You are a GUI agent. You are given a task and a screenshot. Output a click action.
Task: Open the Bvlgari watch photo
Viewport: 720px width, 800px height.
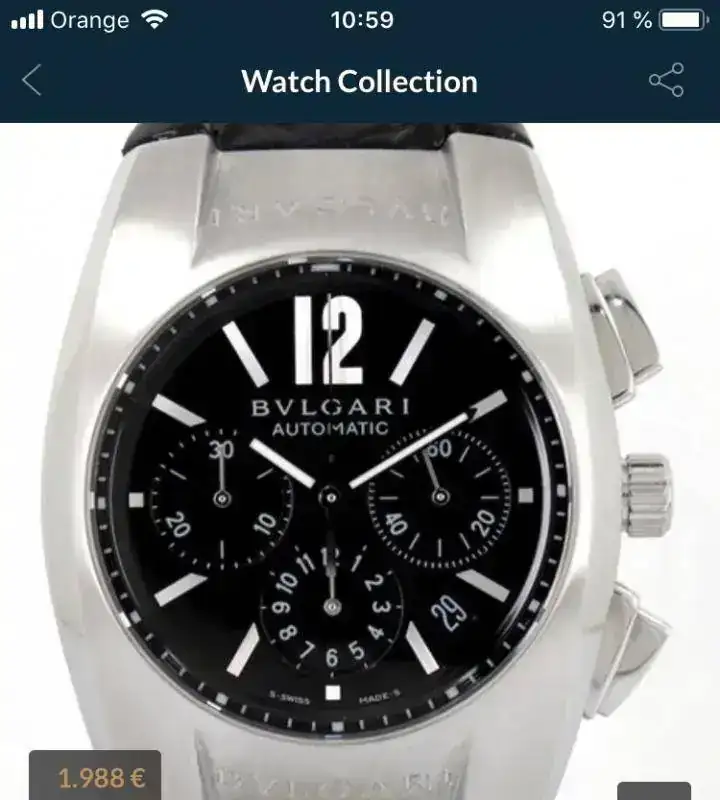point(360,460)
